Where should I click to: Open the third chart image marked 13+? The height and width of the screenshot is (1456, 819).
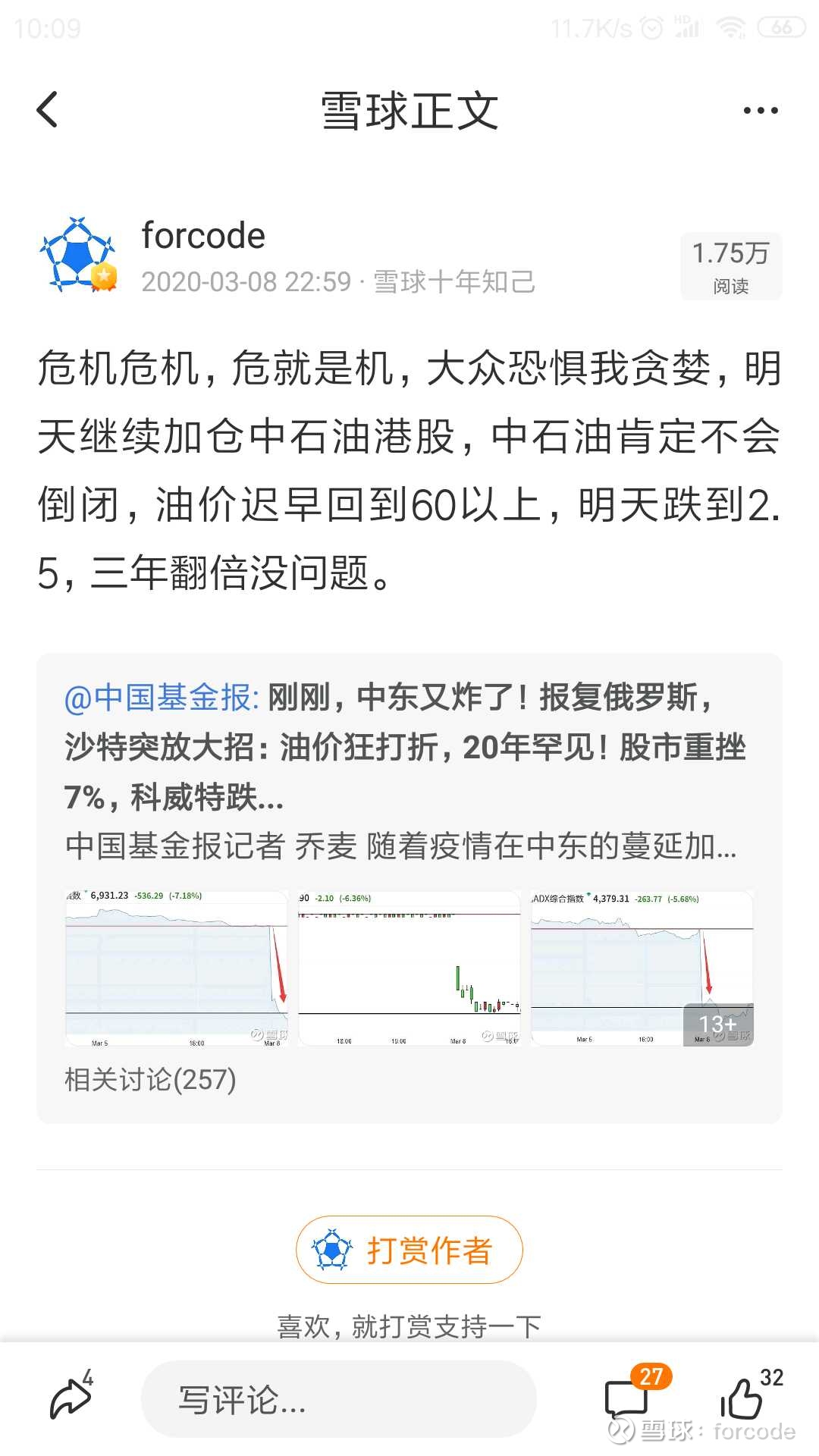[642, 968]
